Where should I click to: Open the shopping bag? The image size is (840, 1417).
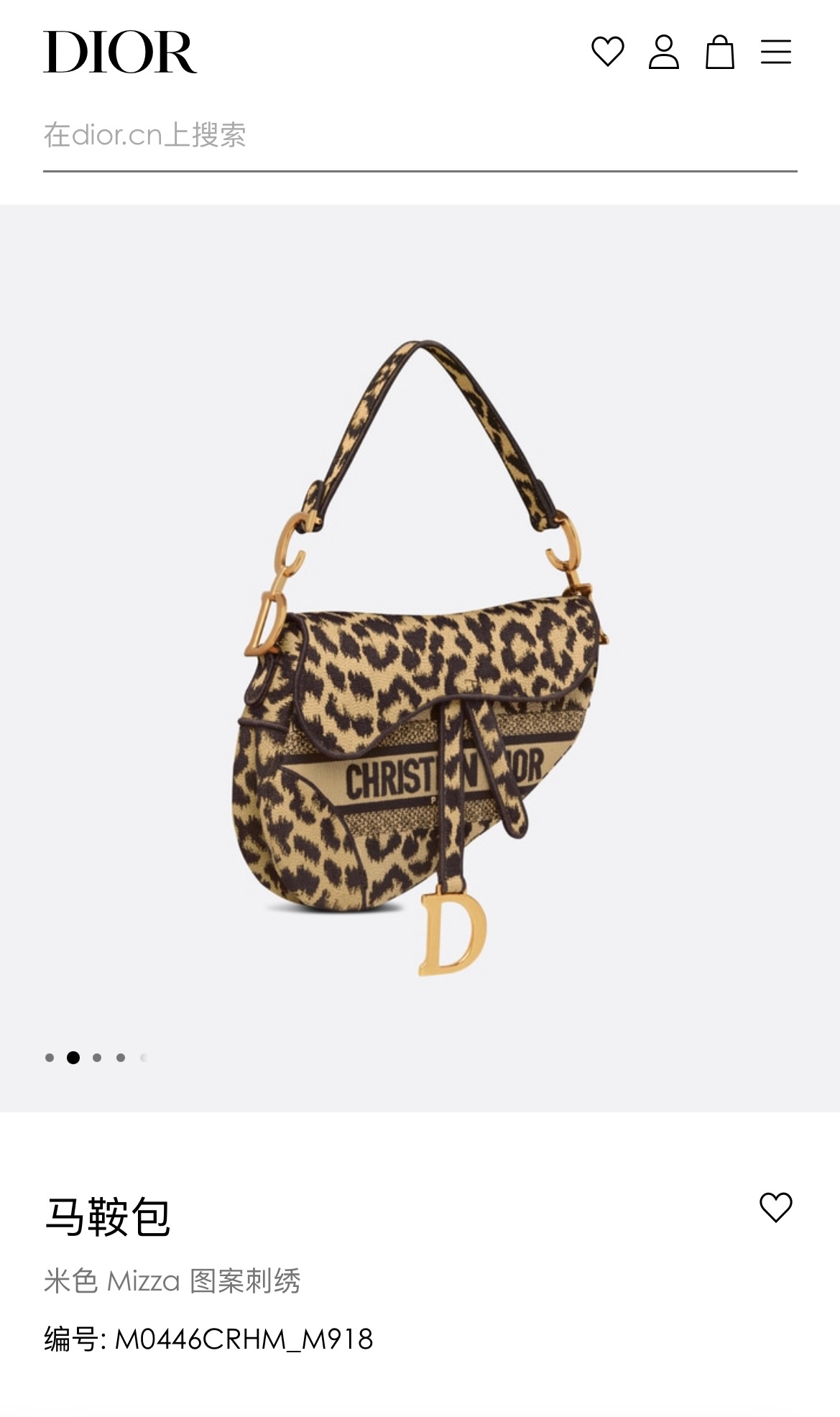click(719, 52)
